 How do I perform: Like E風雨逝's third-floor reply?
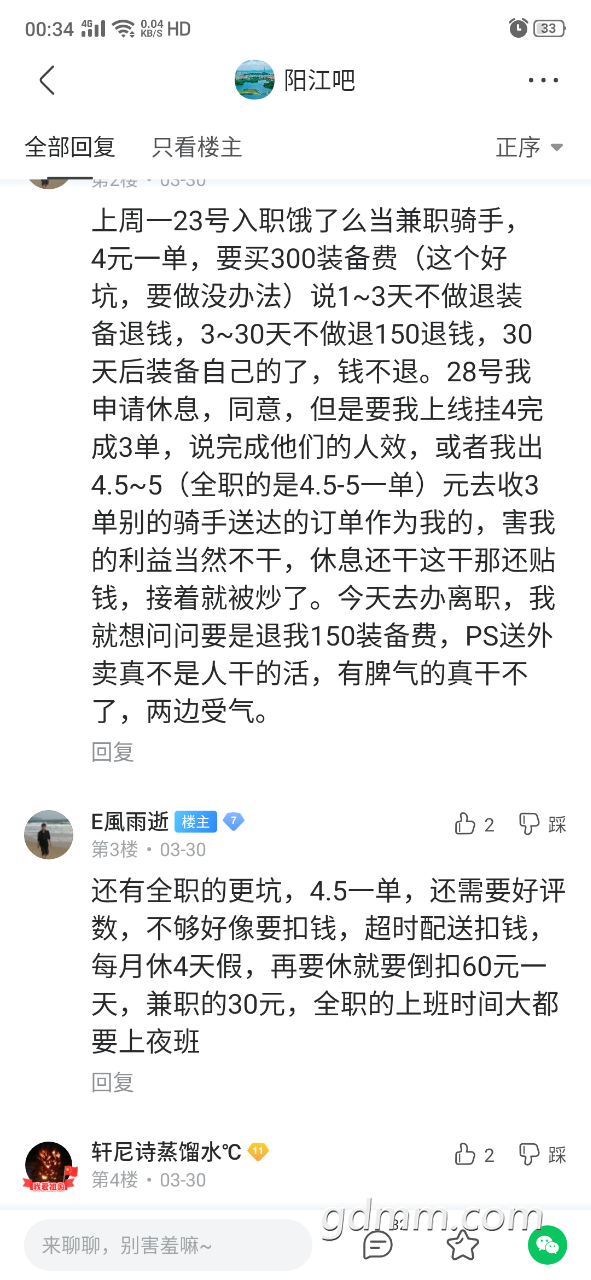(475, 824)
